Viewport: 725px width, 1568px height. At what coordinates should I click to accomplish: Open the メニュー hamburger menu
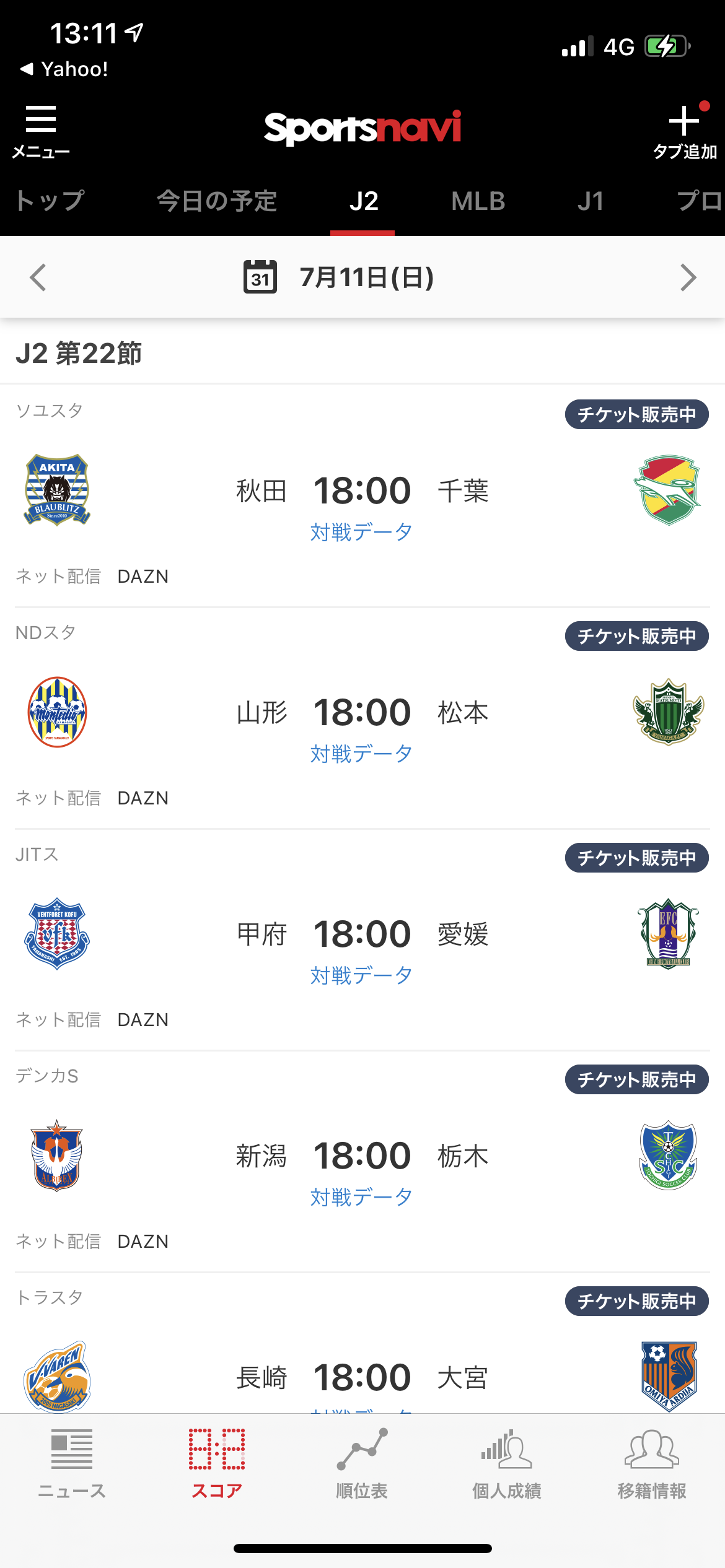pyautogui.click(x=41, y=130)
